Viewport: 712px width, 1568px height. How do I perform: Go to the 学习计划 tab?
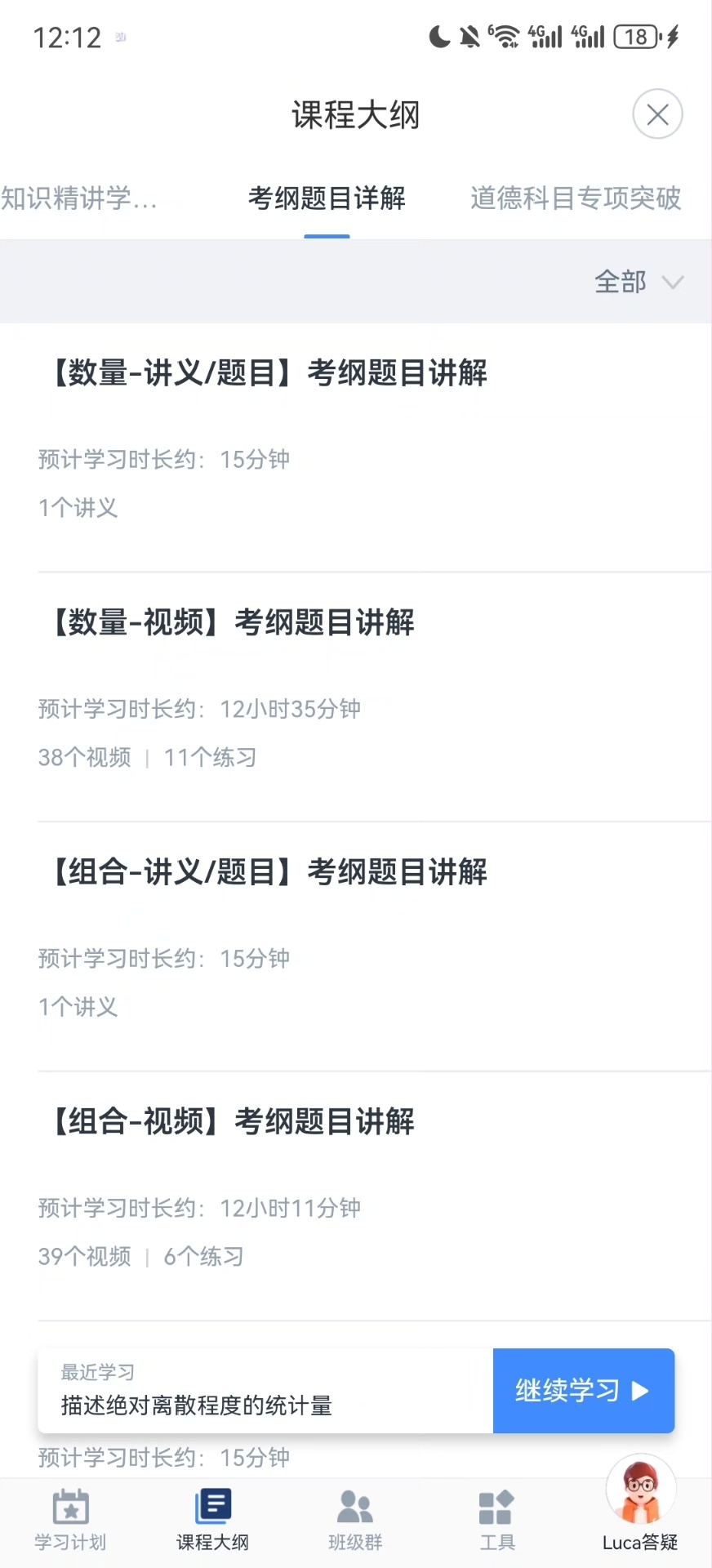70,1520
